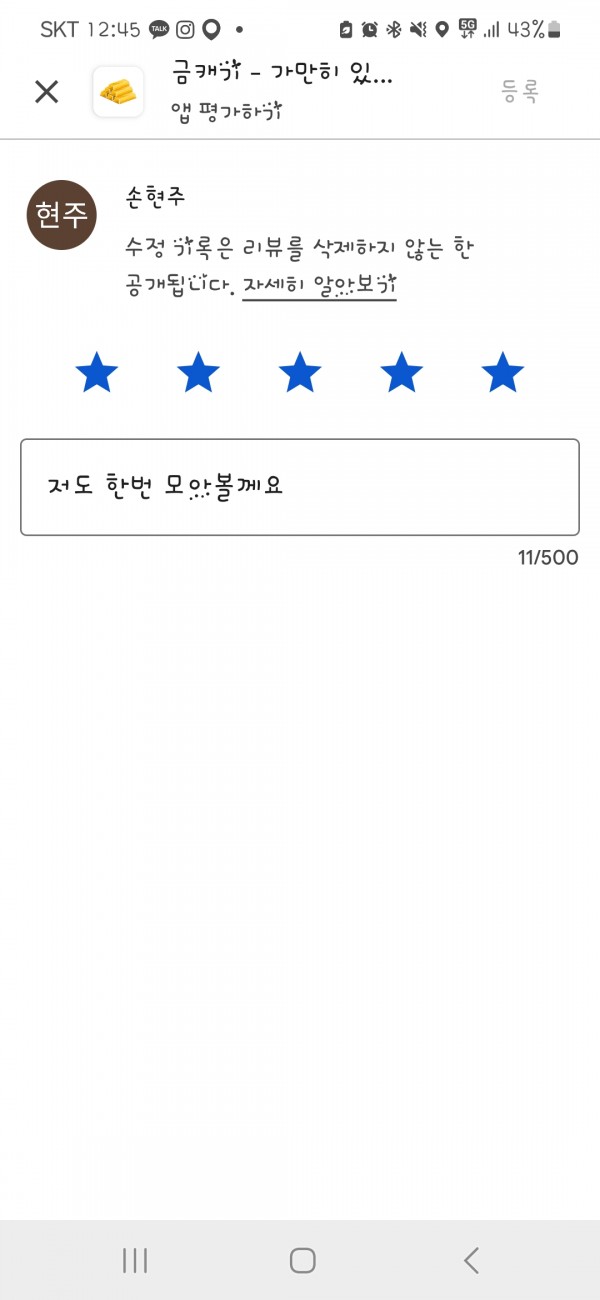Set rating to two stars
This screenshot has width=600, height=1300.
coord(198,373)
